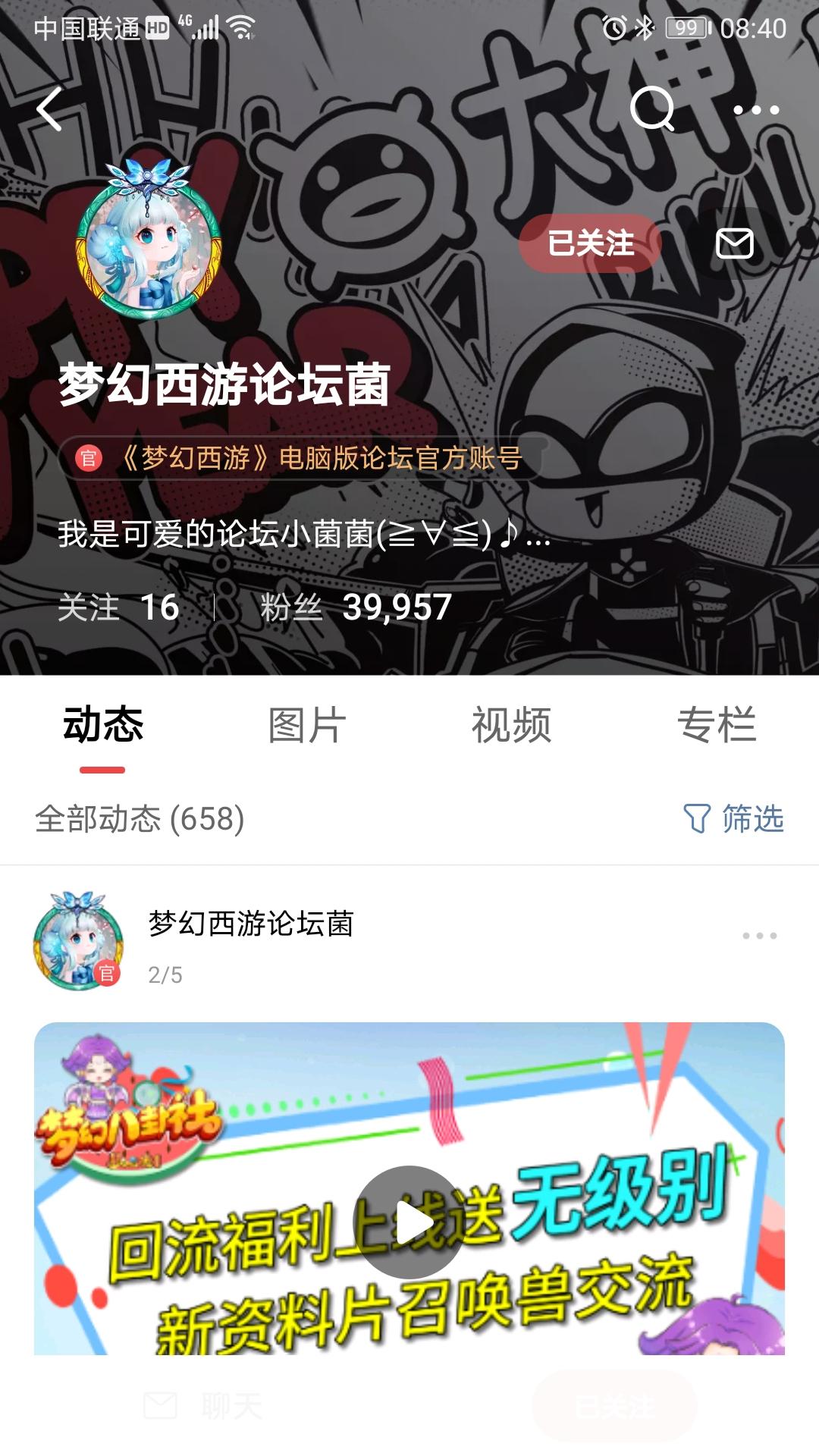
Task: Open the 筛选 filter options
Action: 734,819
